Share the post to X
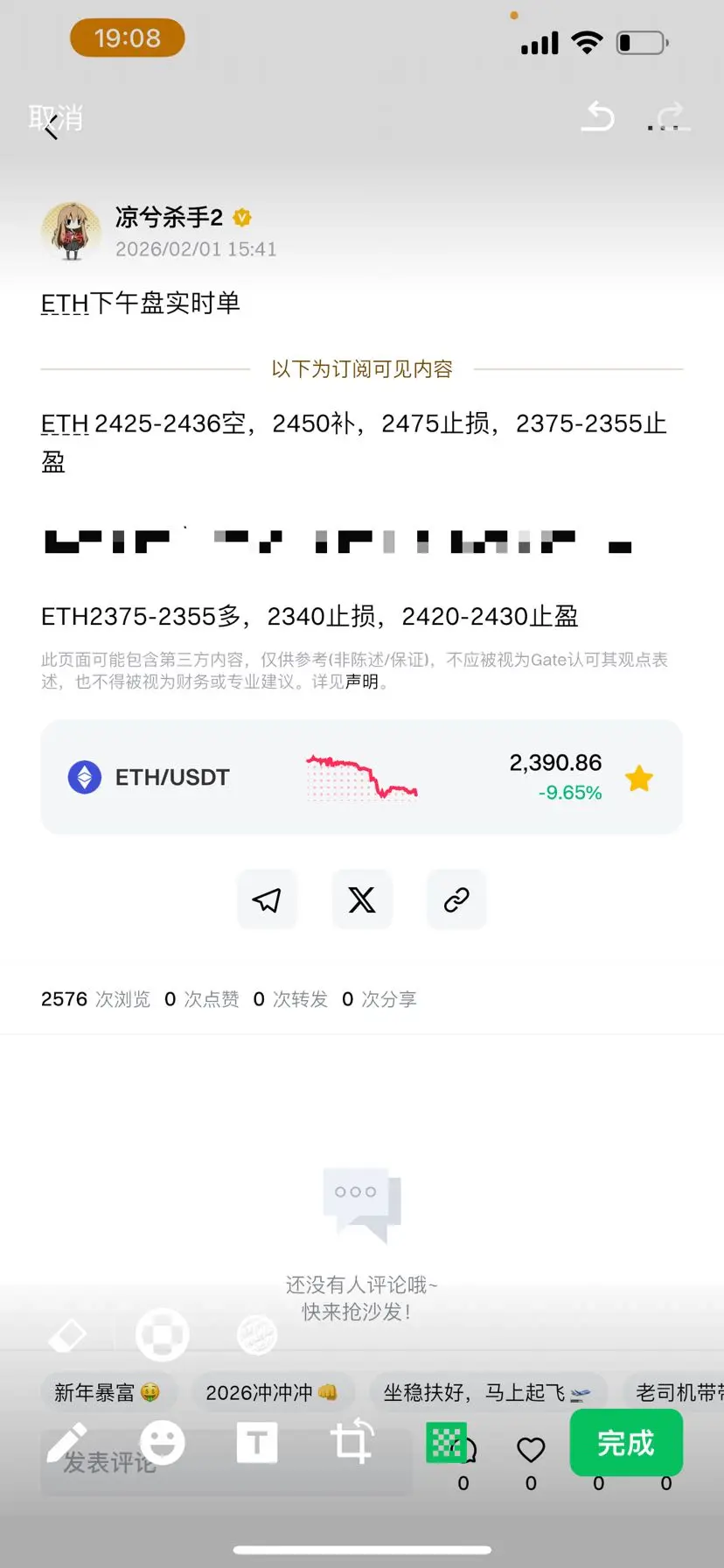 click(362, 899)
